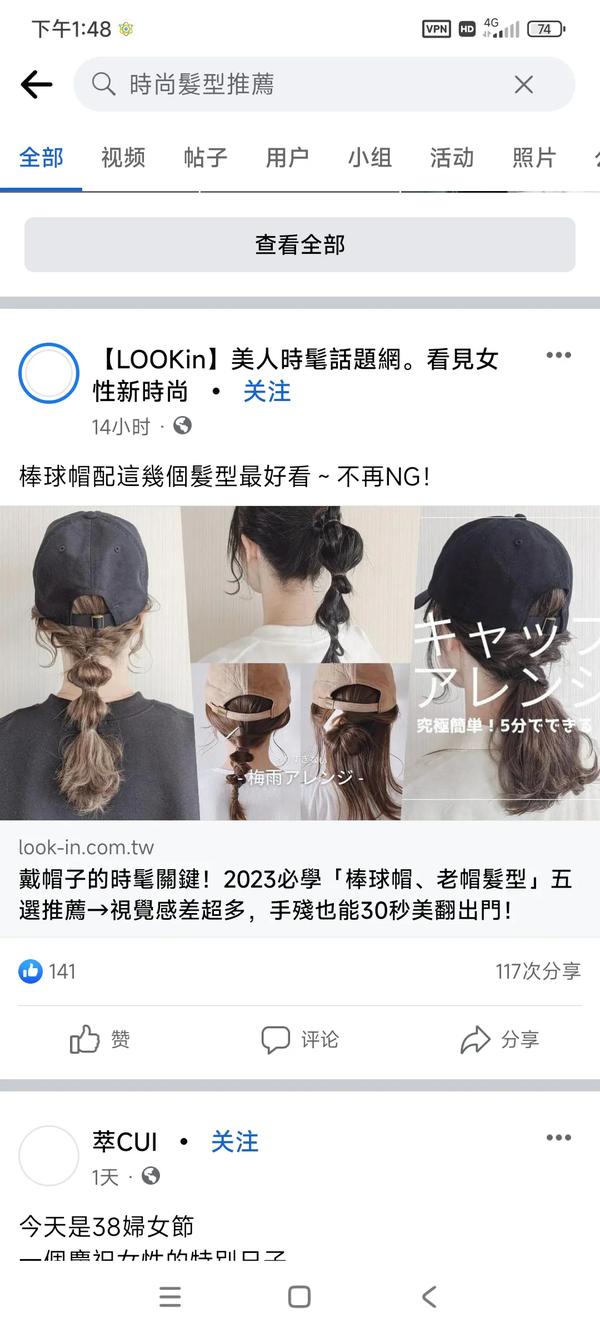Open the overflow menu on 萃CUI's post
The height and width of the screenshot is (1333, 600).
pyautogui.click(x=558, y=1138)
